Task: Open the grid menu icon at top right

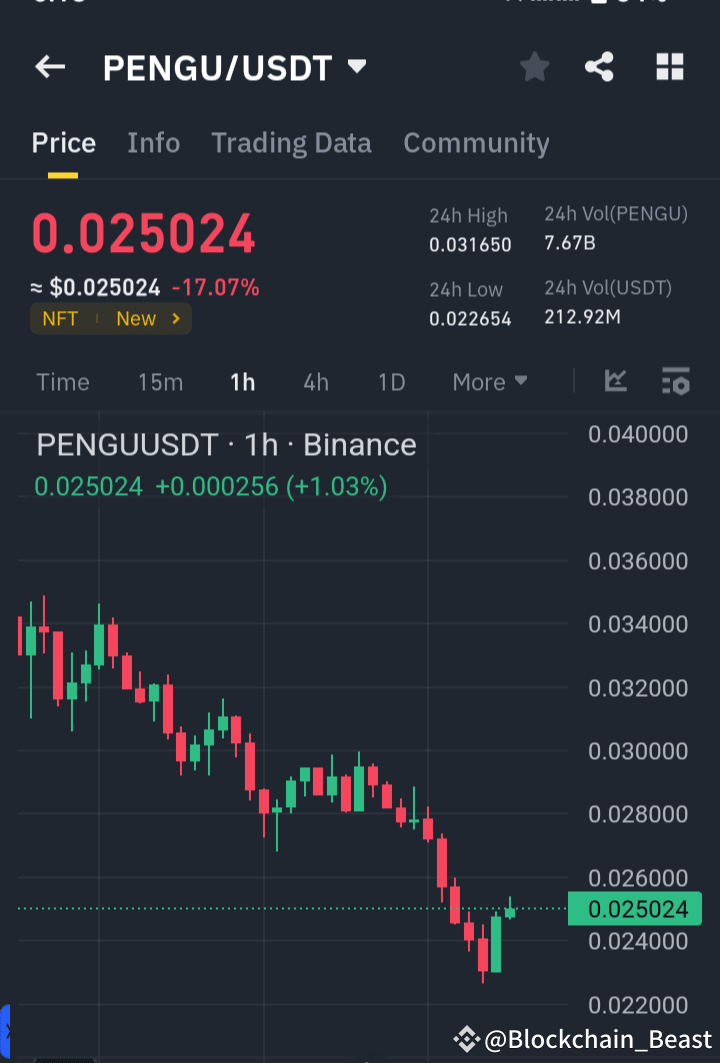Action: click(x=669, y=67)
